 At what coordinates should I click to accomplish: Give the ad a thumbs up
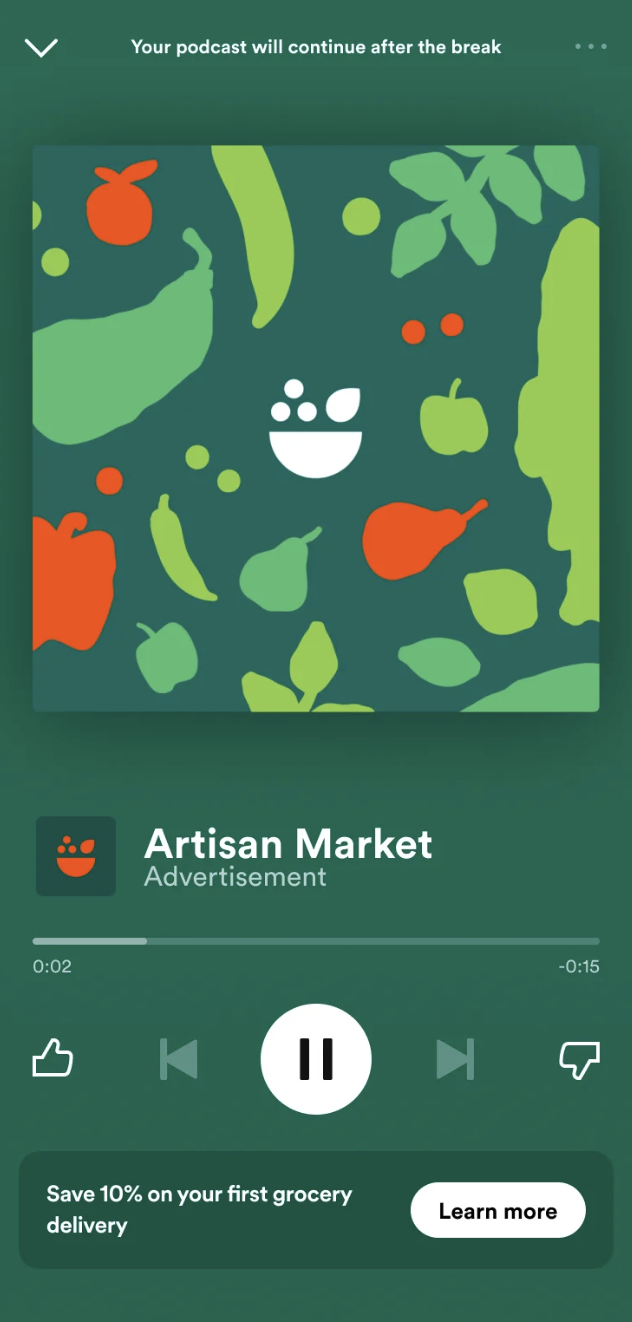(53, 1058)
